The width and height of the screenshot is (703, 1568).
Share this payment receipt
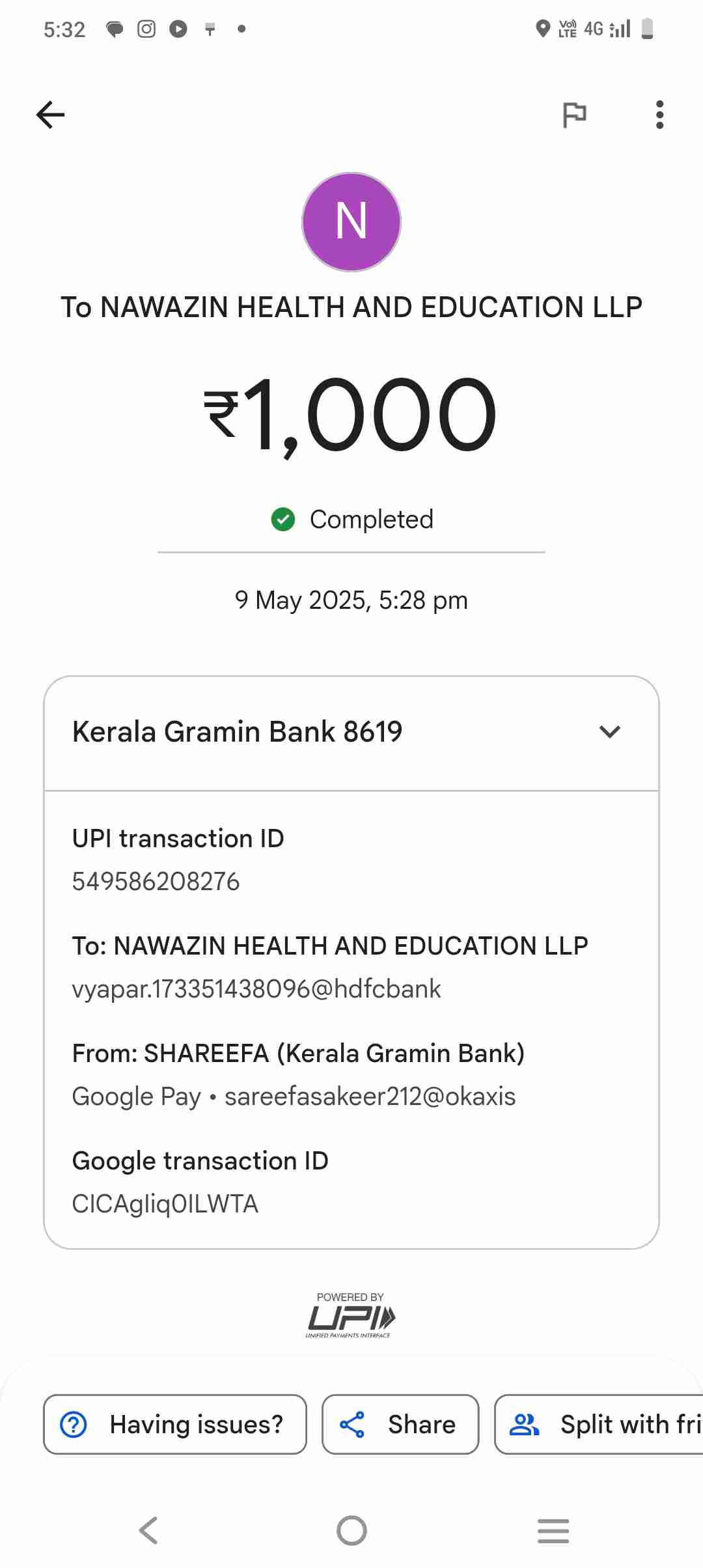400,1424
